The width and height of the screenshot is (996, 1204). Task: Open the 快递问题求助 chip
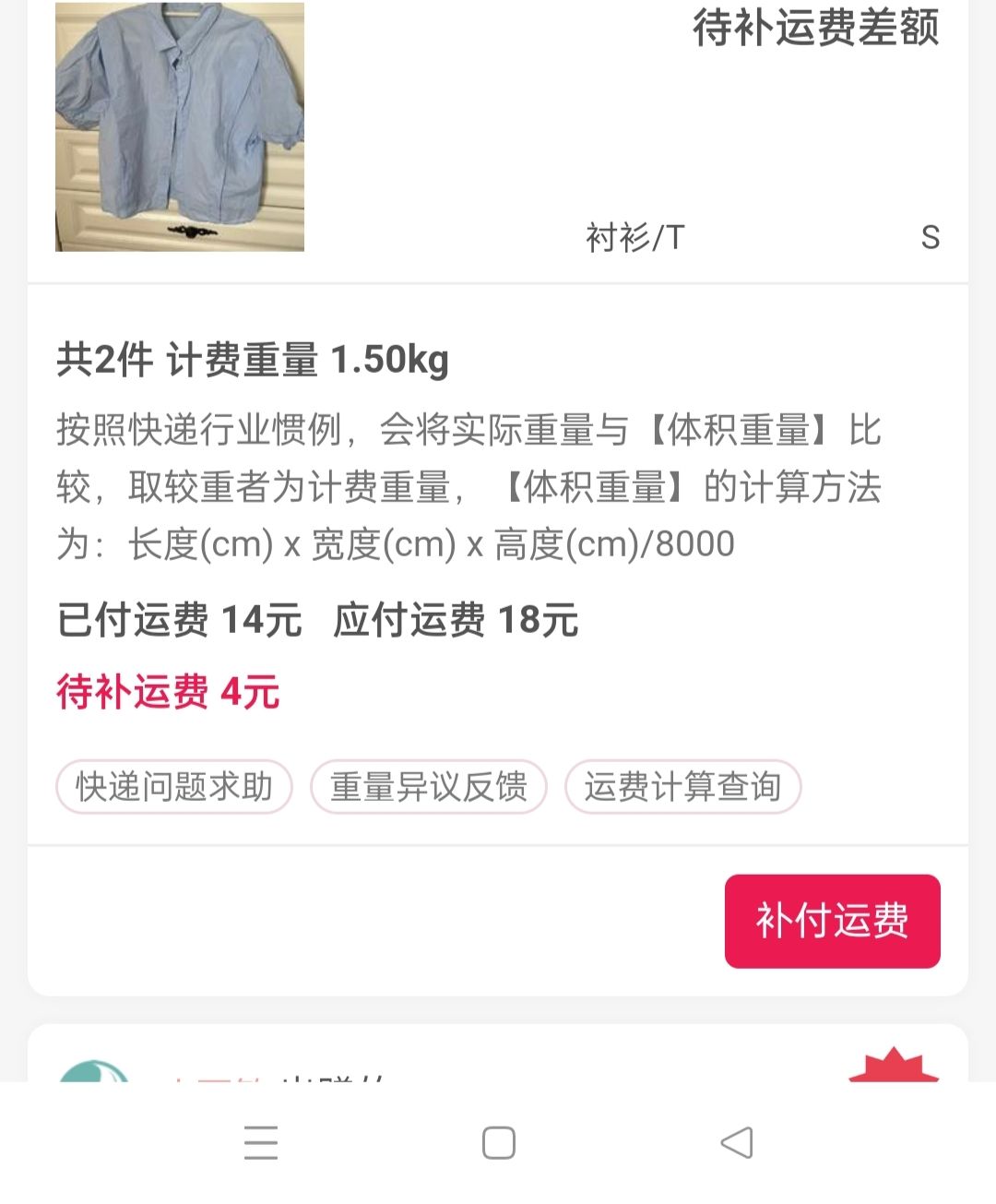(174, 787)
